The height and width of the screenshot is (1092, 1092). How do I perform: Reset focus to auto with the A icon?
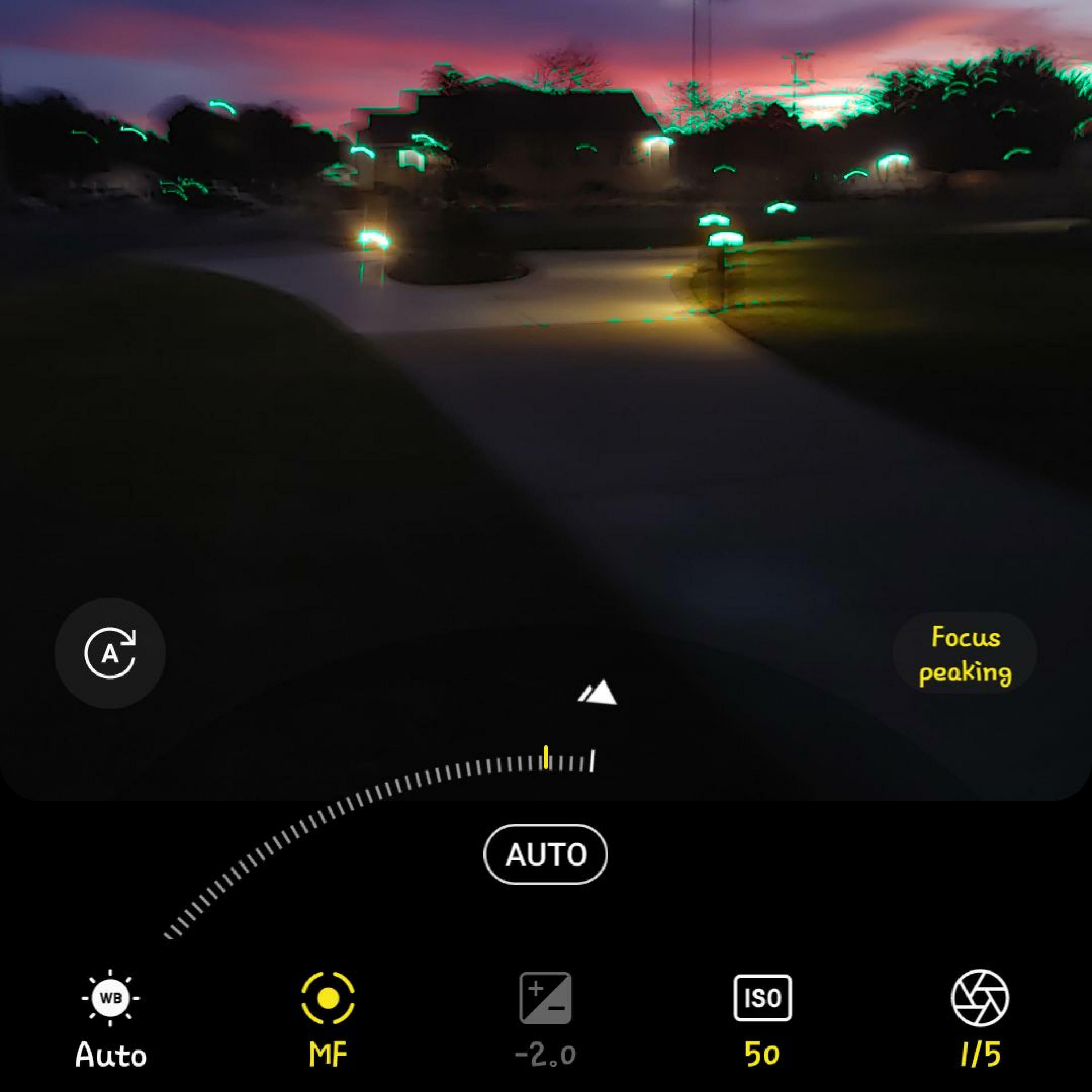click(x=110, y=653)
